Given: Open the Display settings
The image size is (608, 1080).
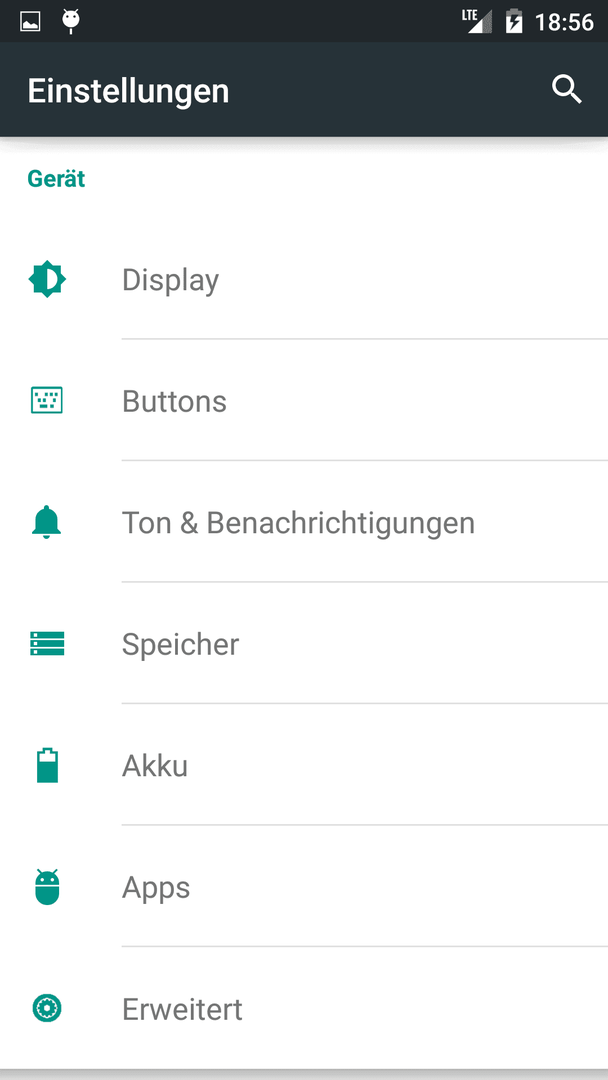Looking at the screenshot, I should [304, 280].
